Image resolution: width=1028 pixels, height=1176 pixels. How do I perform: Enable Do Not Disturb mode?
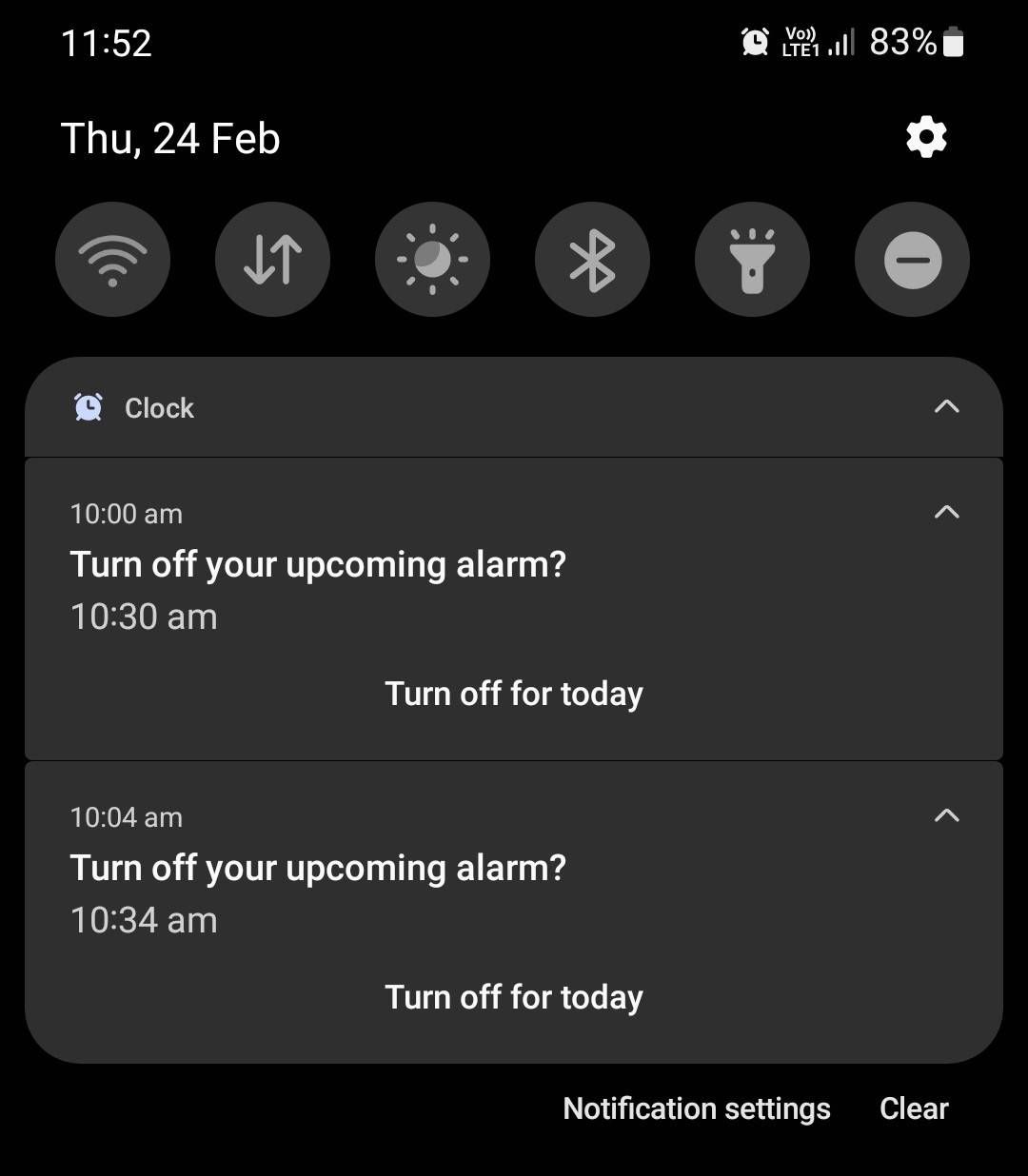pyautogui.click(x=912, y=259)
